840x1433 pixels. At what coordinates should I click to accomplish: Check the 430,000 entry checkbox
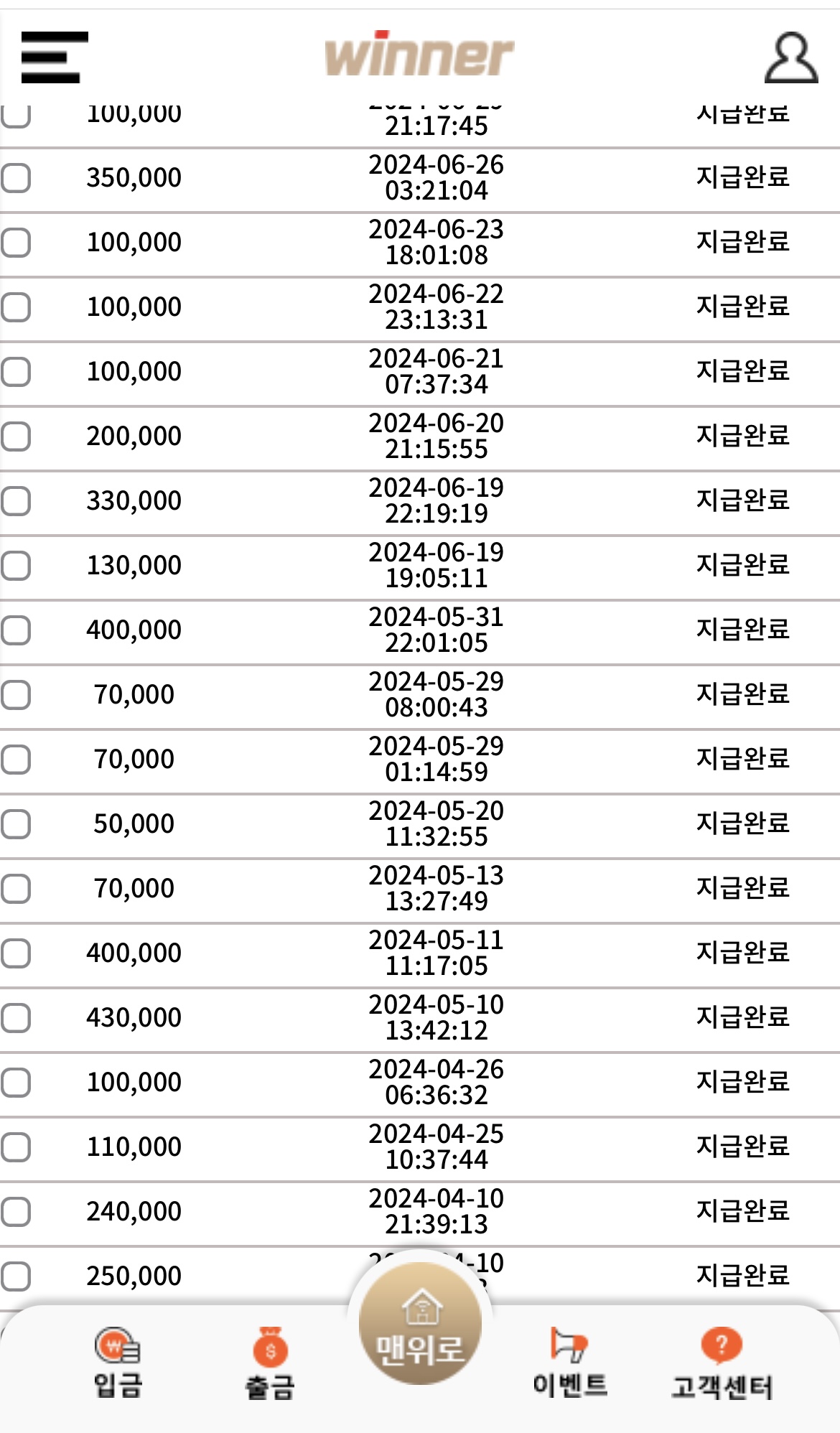coord(15,1018)
